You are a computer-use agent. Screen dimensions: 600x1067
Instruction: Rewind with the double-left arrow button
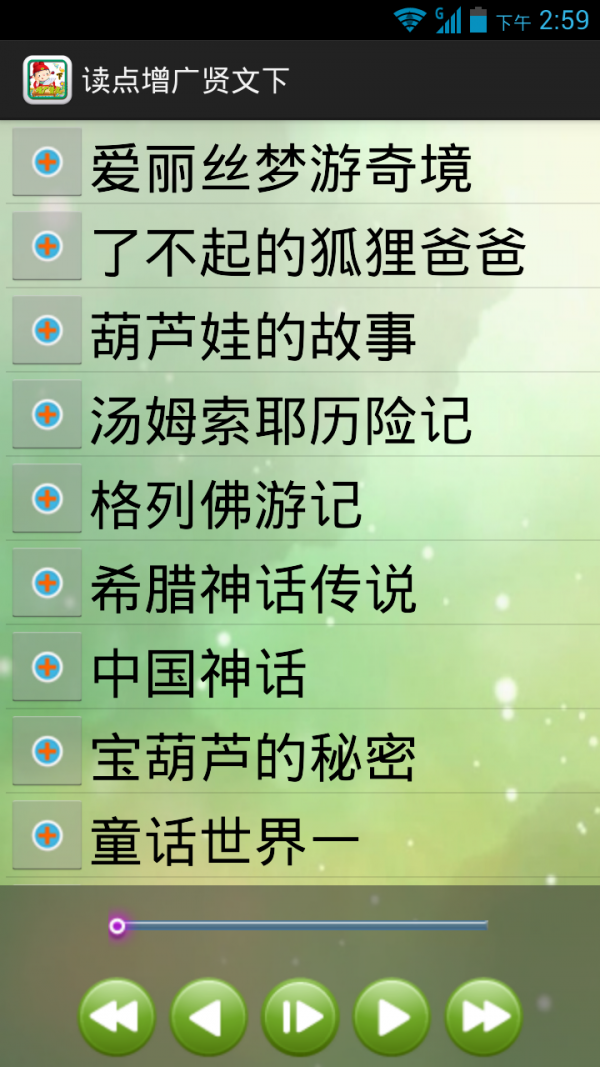point(117,1017)
